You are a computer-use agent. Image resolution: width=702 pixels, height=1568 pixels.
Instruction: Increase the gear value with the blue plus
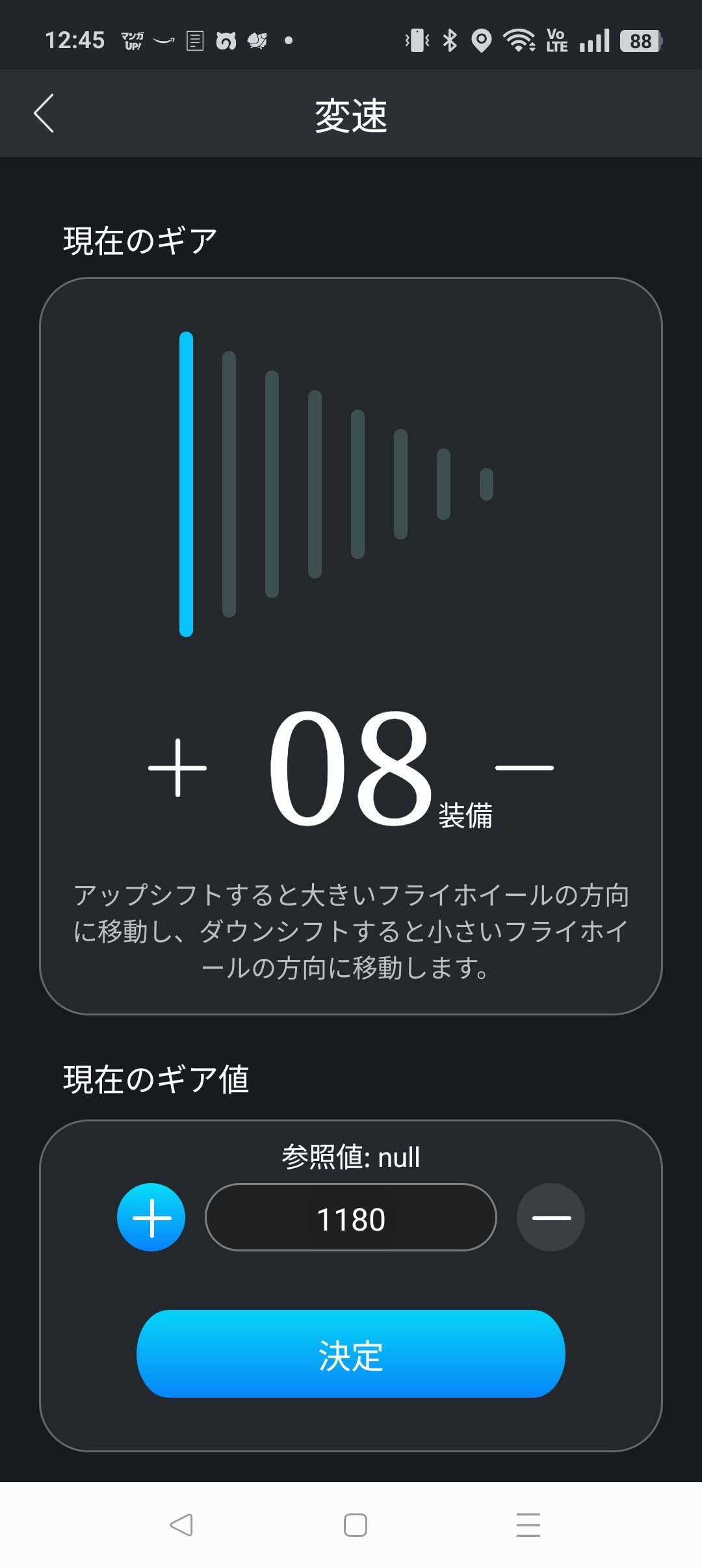[x=151, y=1218]
